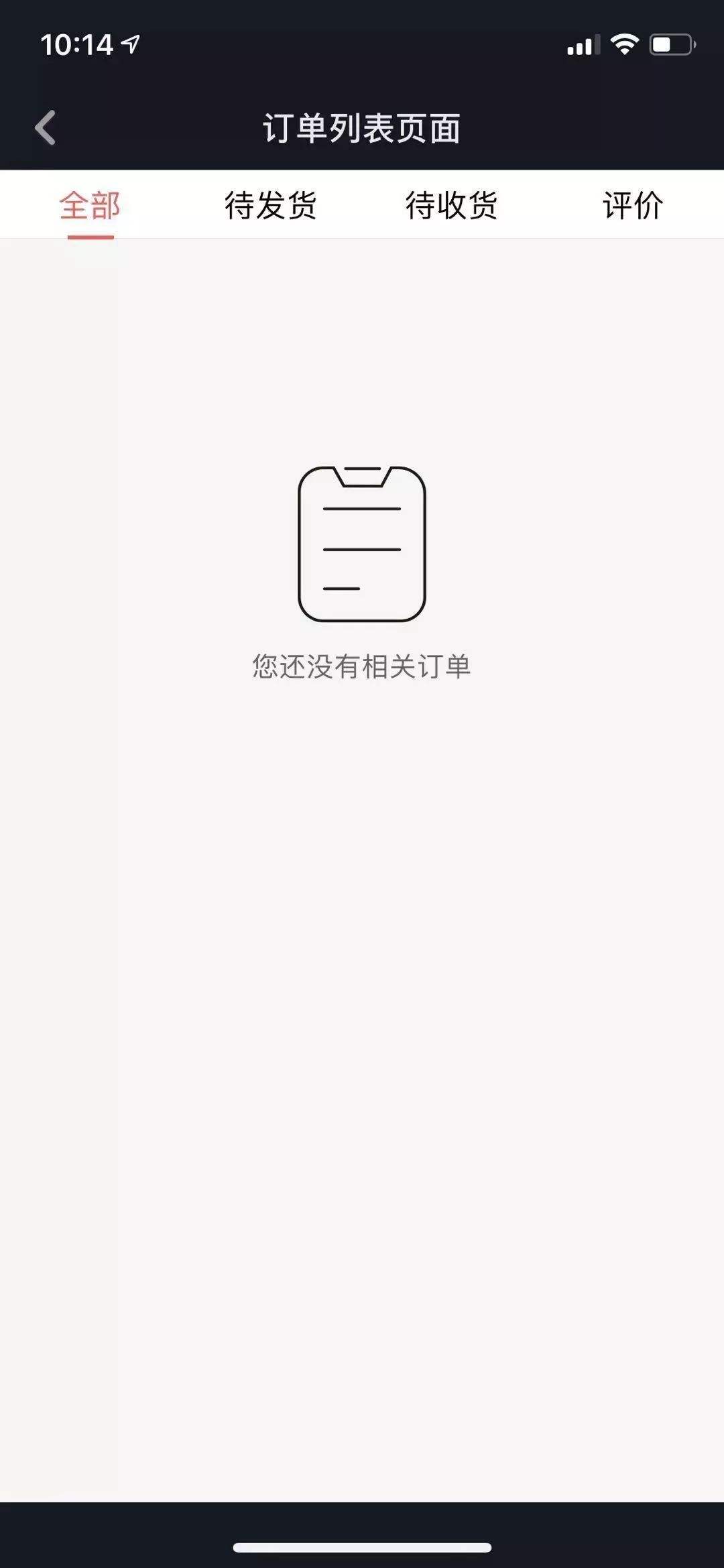724x1568 pixels.
Task: Show the 评价 tab
Action: coord(633,205)
